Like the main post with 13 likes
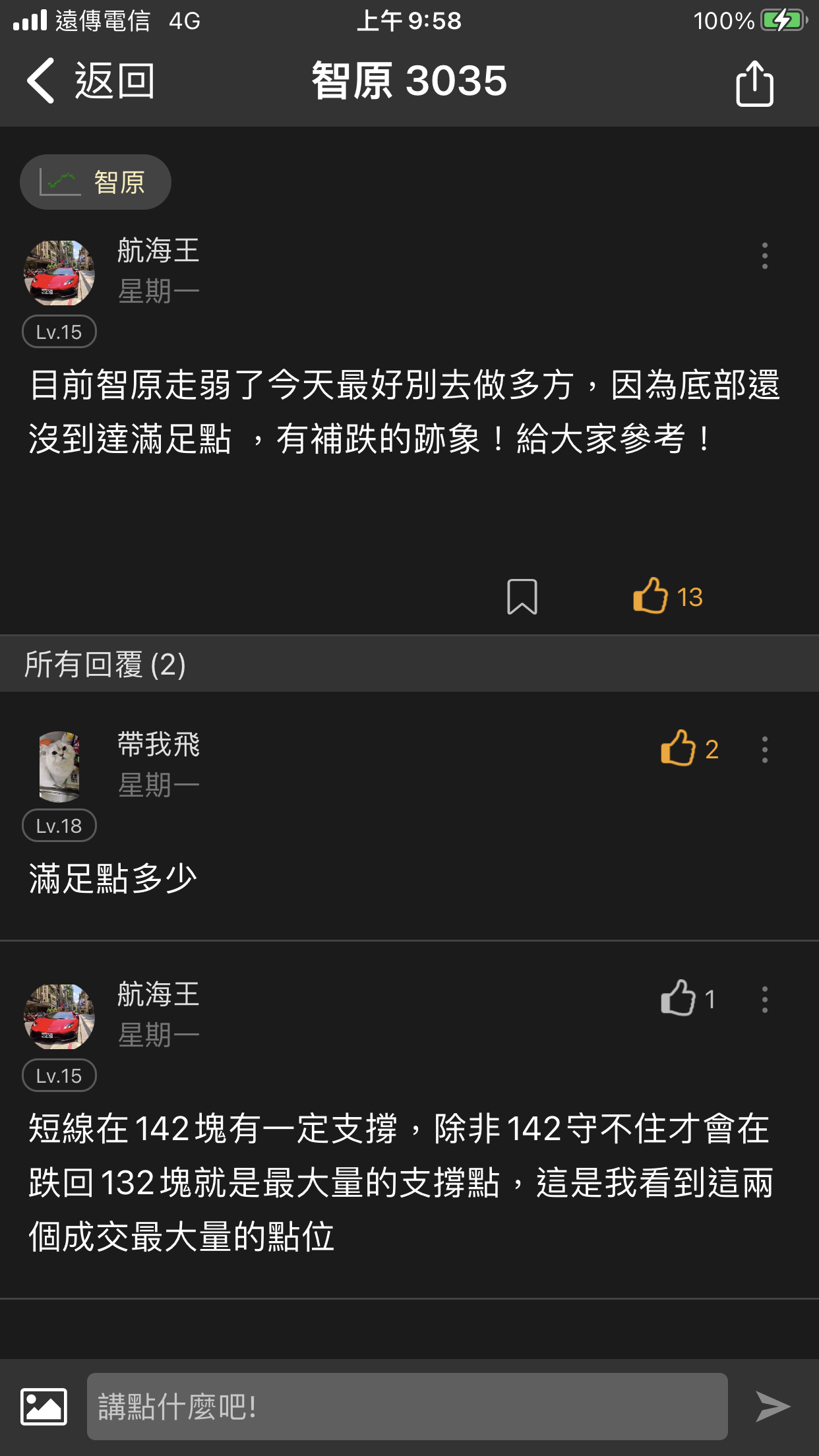This screenshot has width=819, height=1456. pyautogui.click(x=653, y=595)
